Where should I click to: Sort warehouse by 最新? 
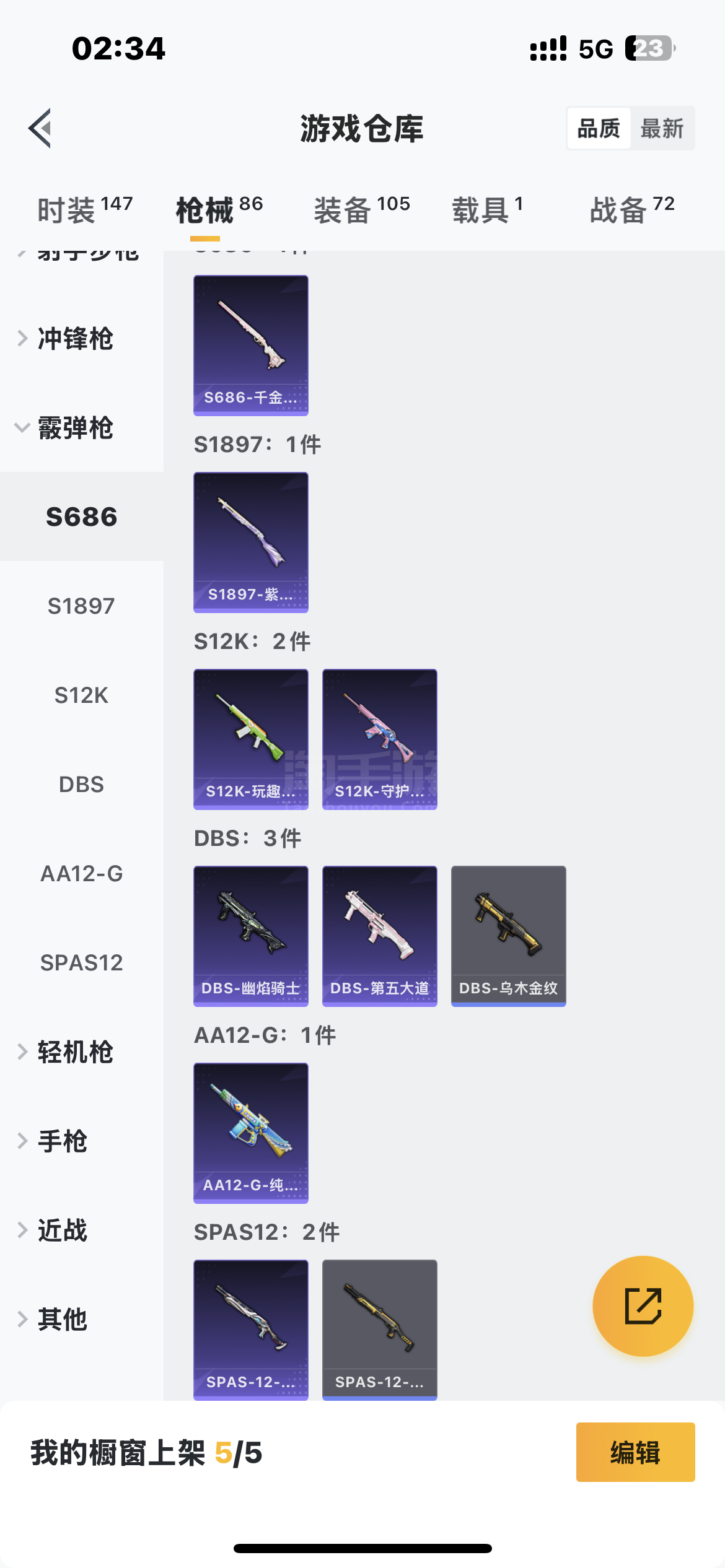coord(662,129)
